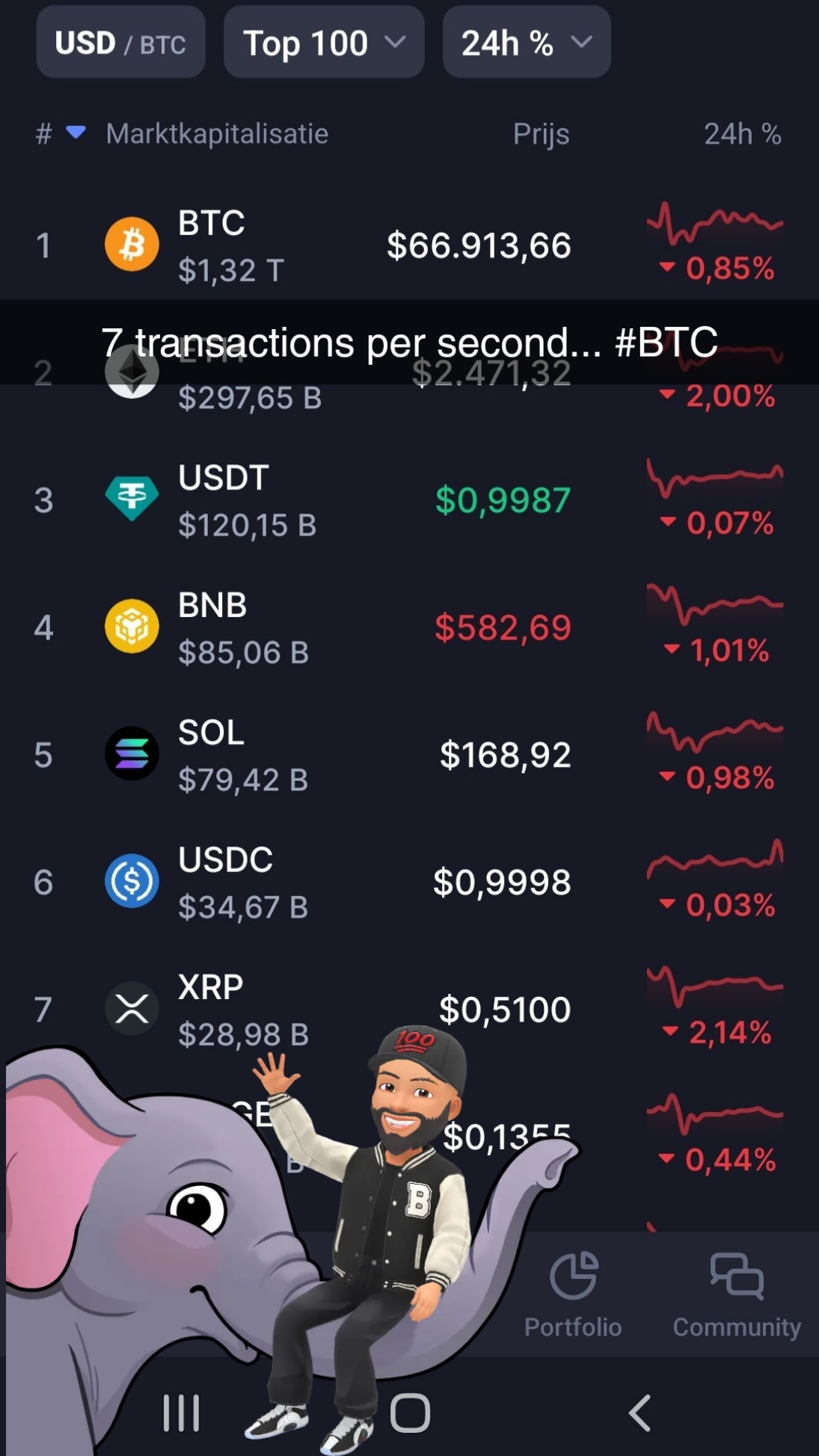
Task: Open the USDT coin row
Action: 409,500
